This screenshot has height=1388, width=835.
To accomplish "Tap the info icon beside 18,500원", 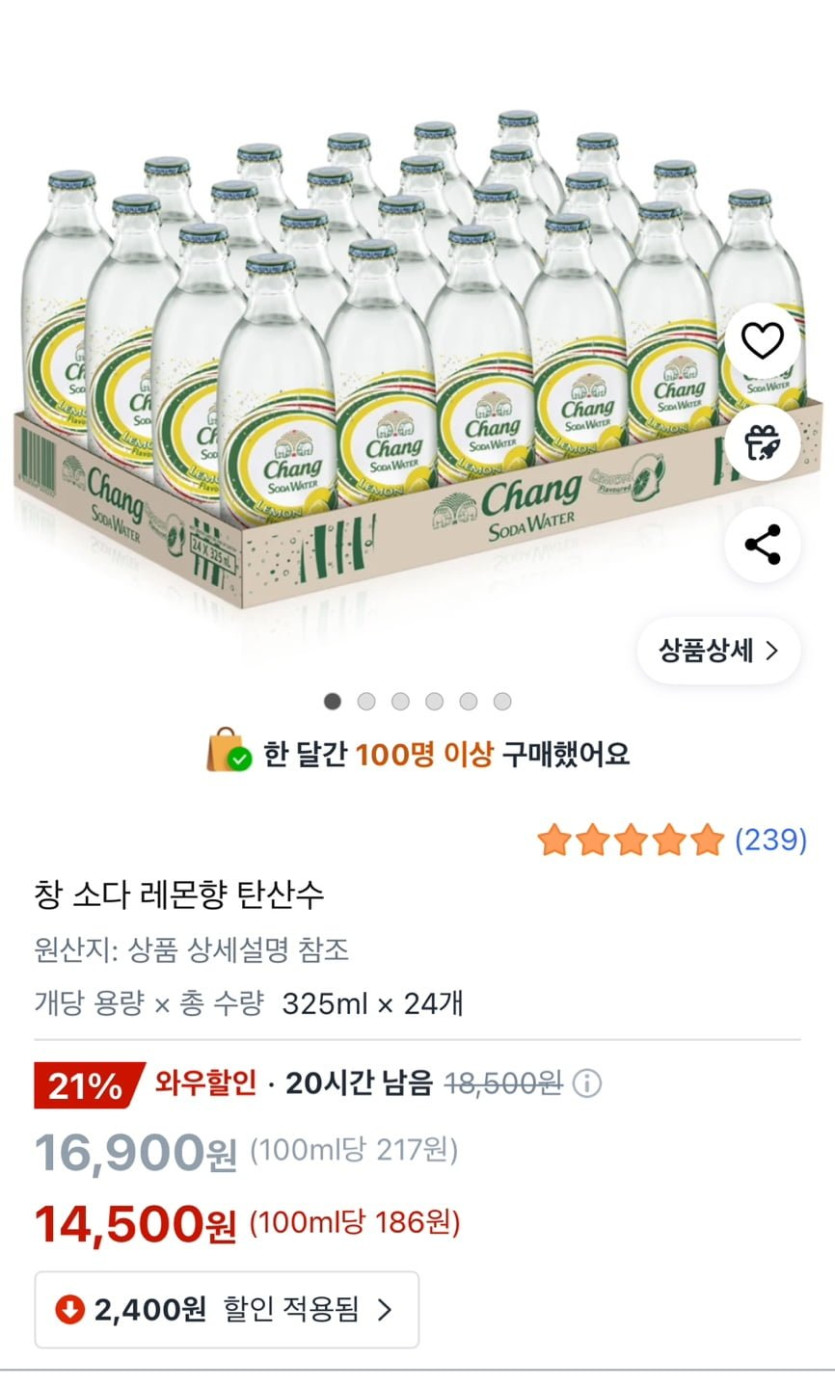I will [587, 1083].
